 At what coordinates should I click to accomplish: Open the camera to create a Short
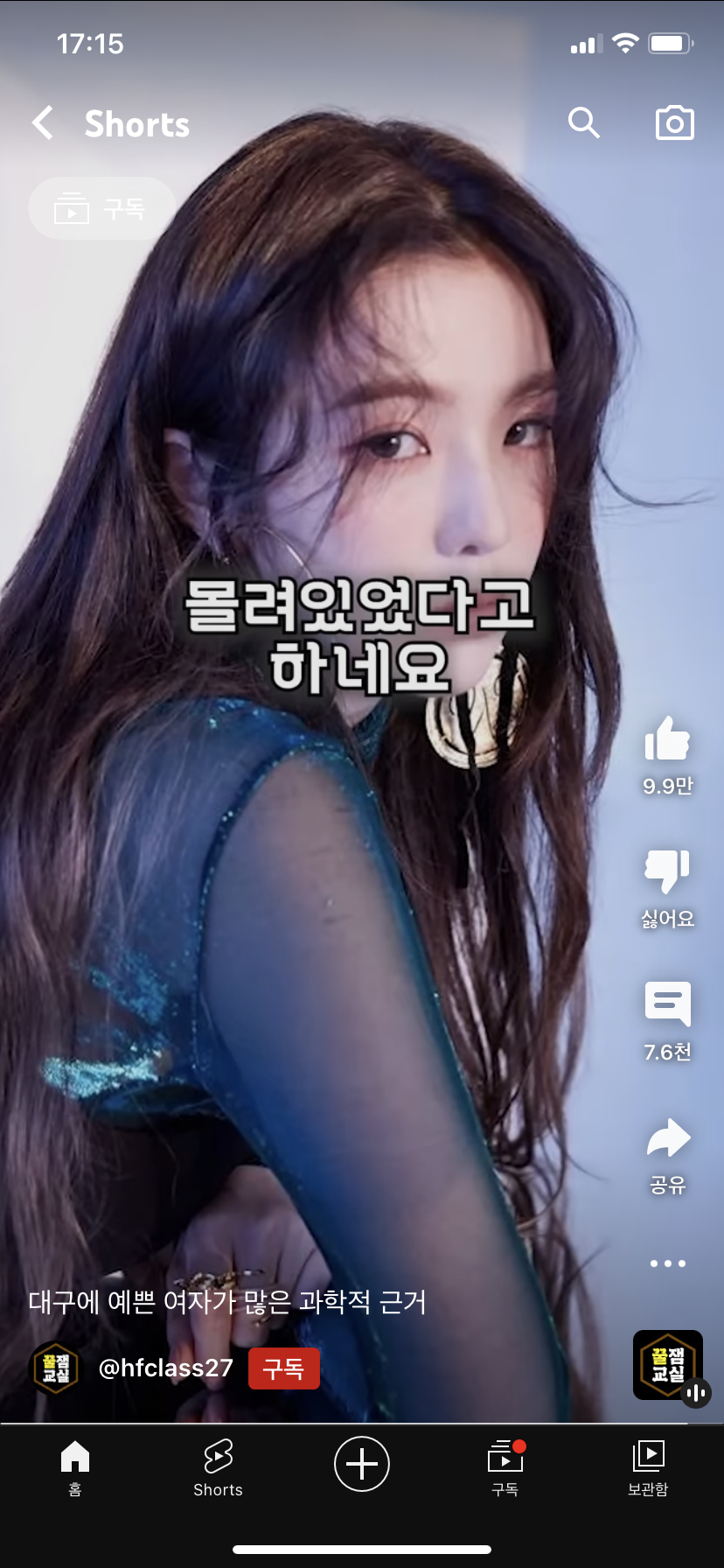tap(674, 123)
